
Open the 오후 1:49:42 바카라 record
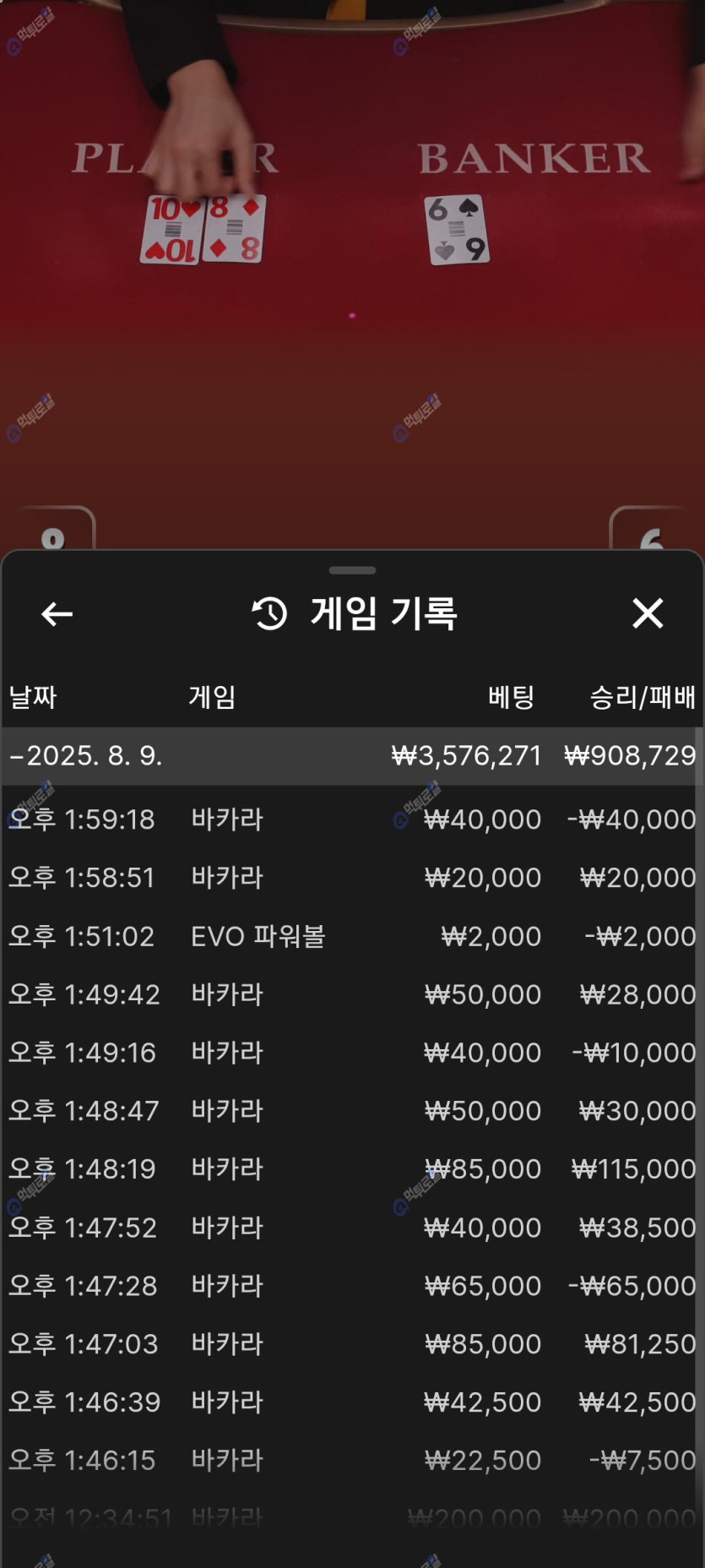coord(352,994)
